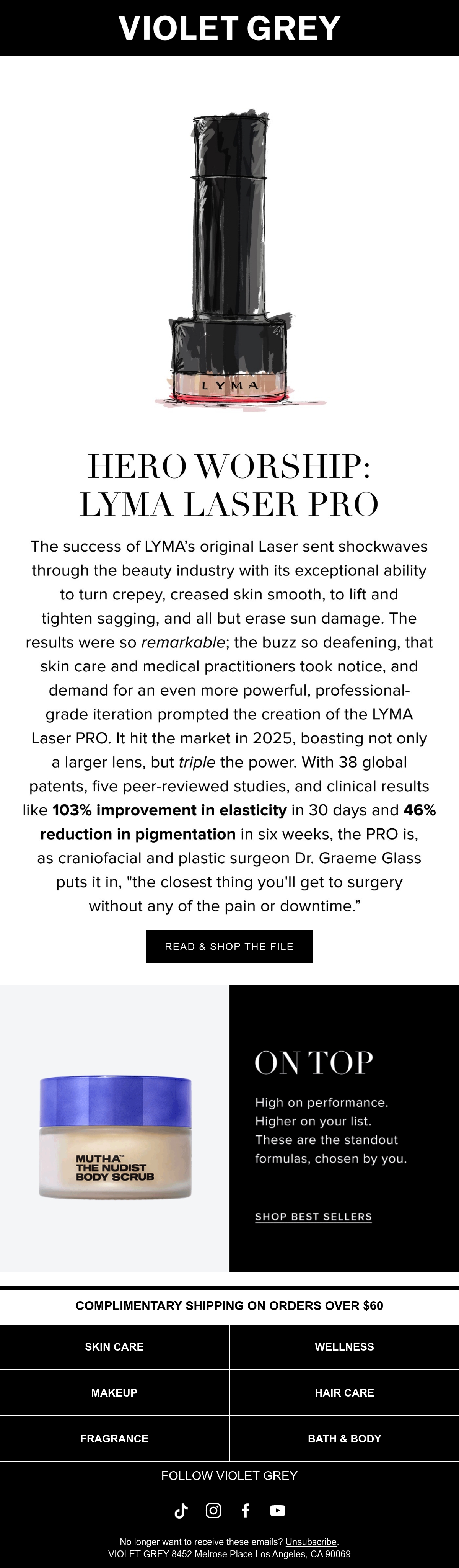Open the Fragrance category
The image size is (459, 1568).
(114, 1438)
